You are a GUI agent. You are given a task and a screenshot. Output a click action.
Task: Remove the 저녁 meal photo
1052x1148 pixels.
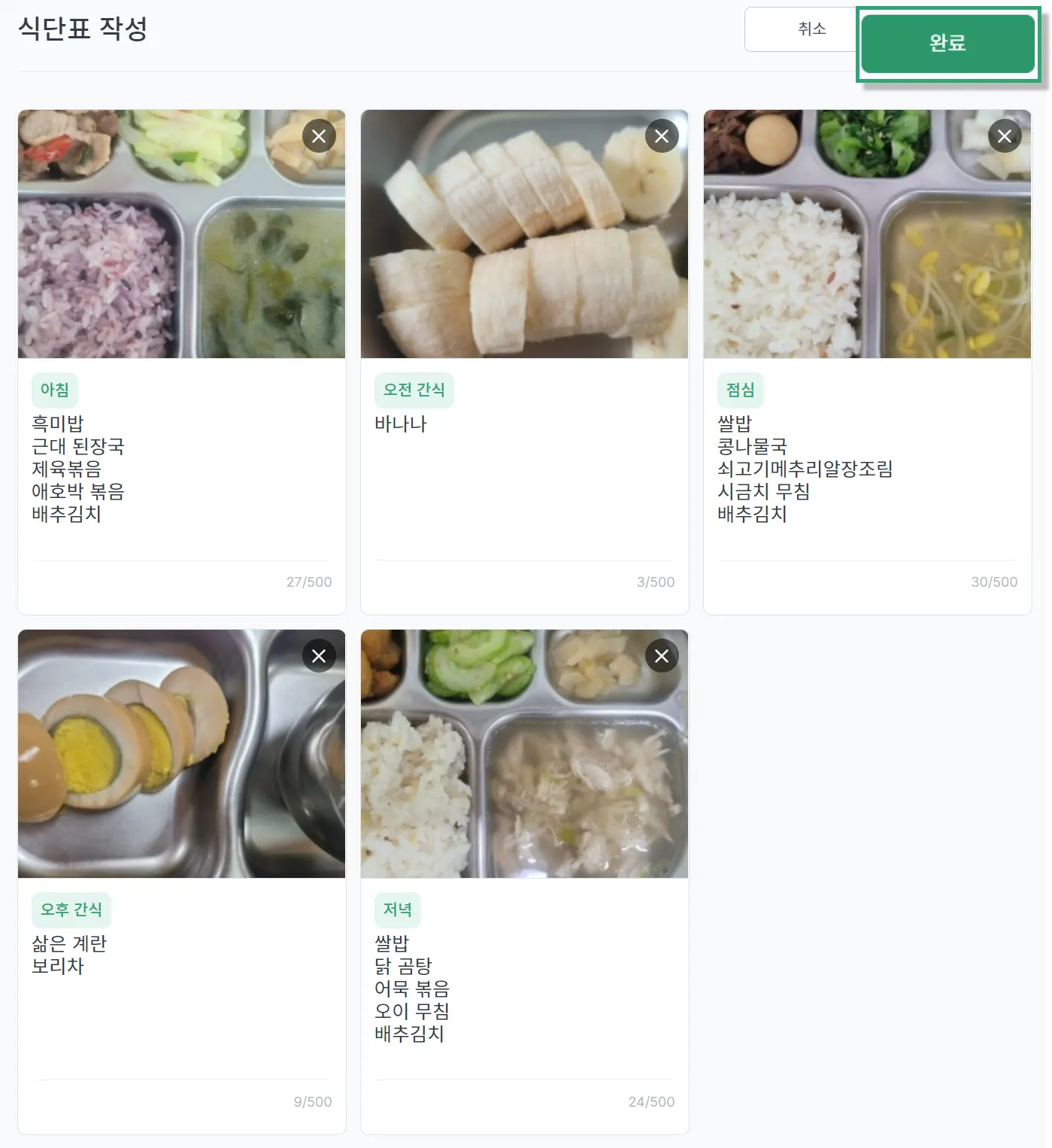tap(662, 656)
